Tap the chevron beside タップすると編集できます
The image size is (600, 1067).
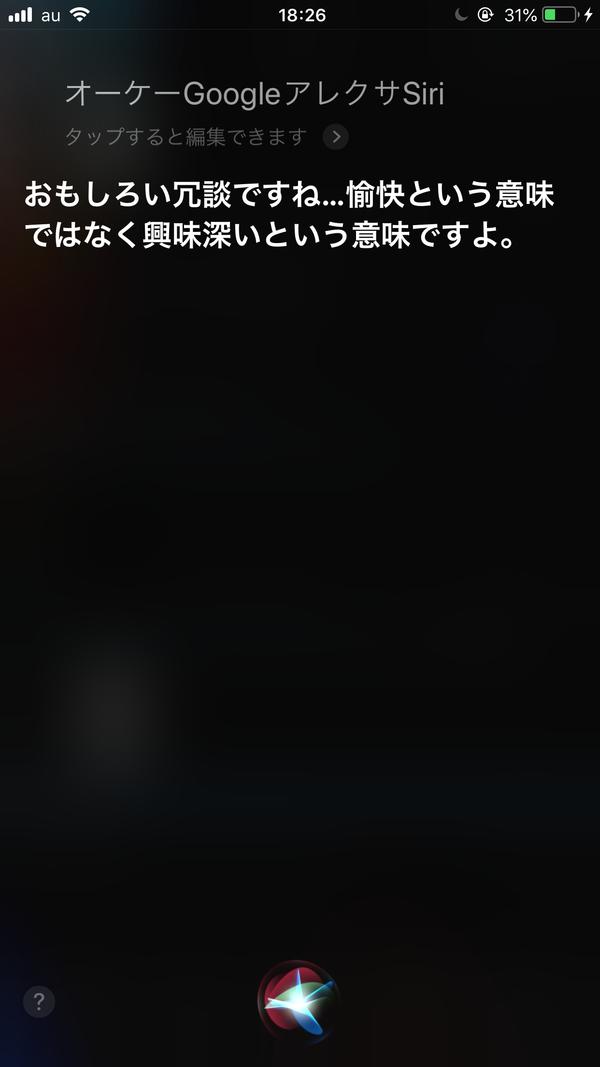[x=336, y=137]
